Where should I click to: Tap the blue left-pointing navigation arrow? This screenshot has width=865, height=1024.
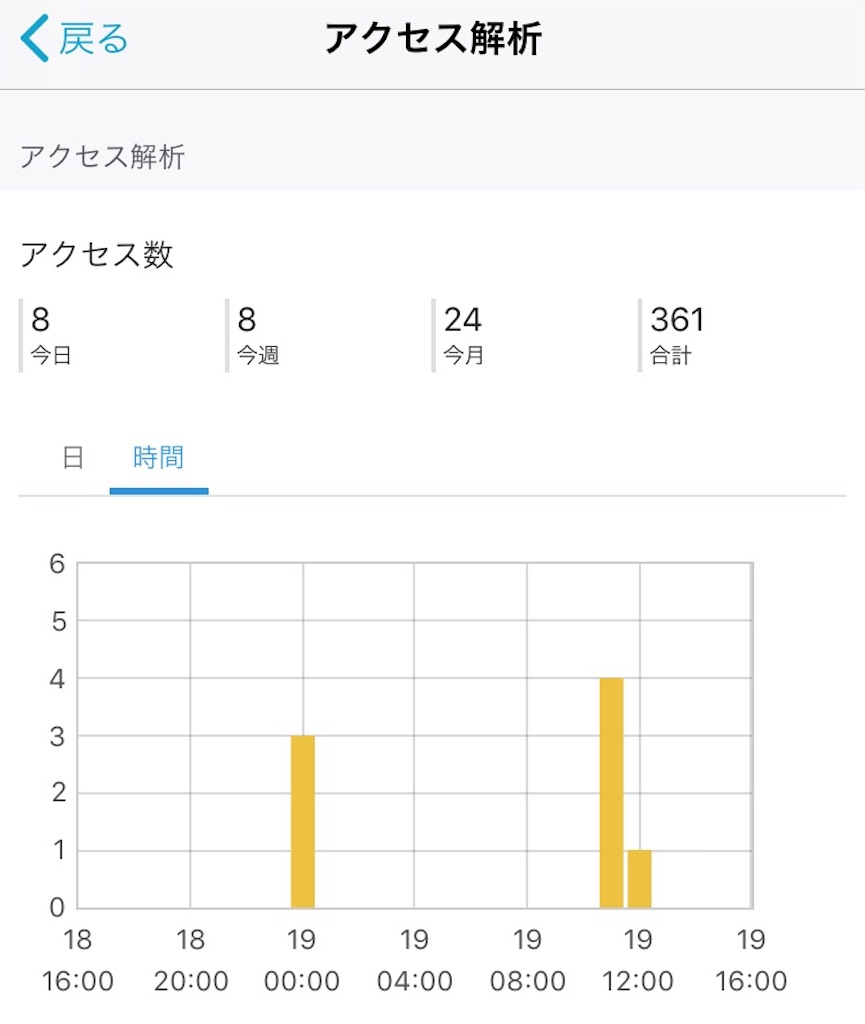(32, 37)
